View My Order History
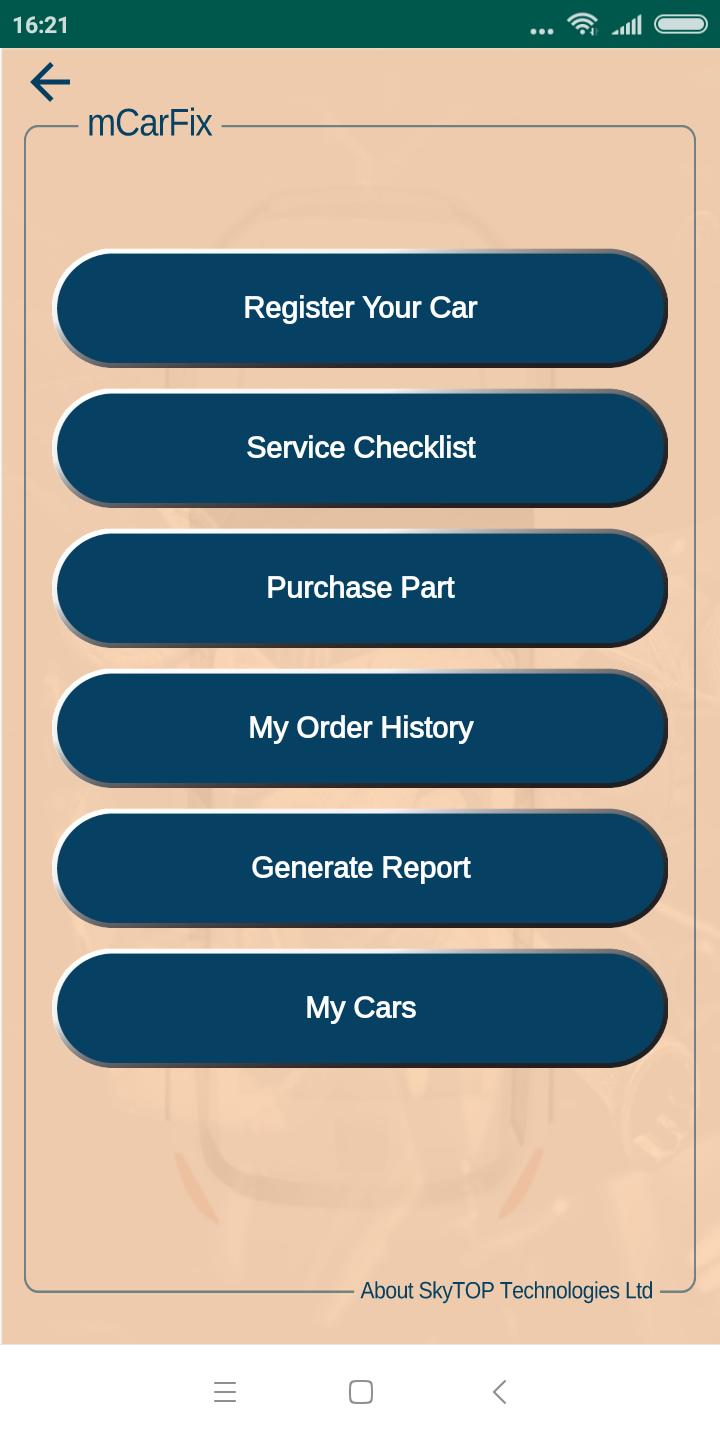 (360, 728)
